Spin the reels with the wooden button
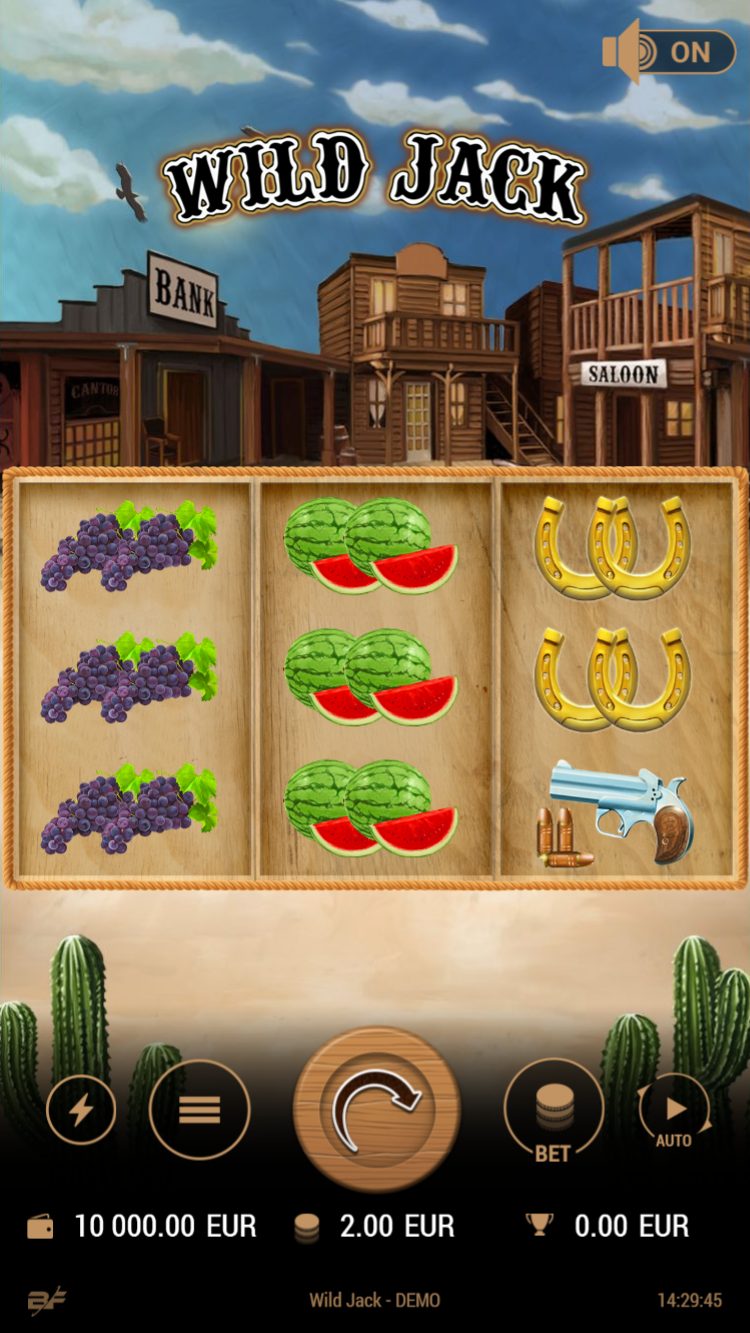The image size is (750, 1333). tap(376, 1110)
